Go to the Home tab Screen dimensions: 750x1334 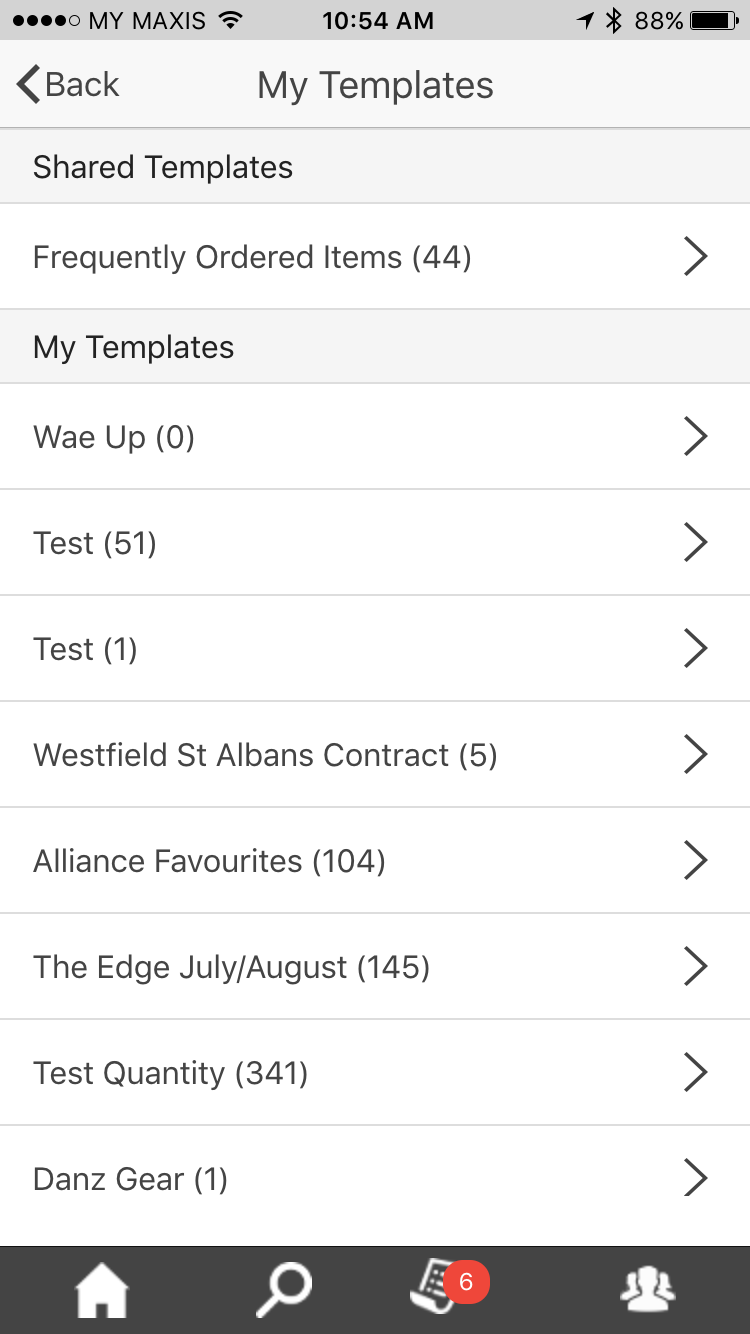[102, 1290]
